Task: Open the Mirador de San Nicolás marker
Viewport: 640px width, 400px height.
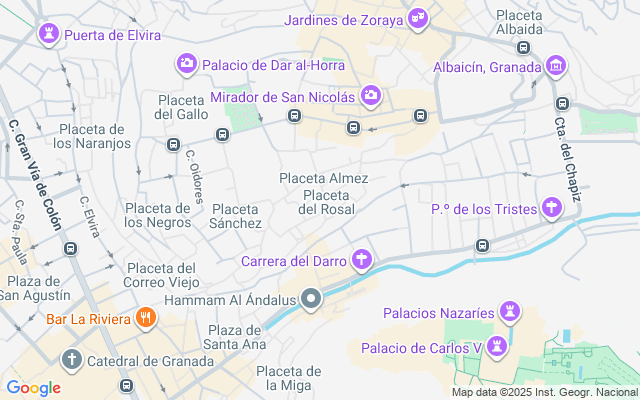Action: tap(371, 96)
